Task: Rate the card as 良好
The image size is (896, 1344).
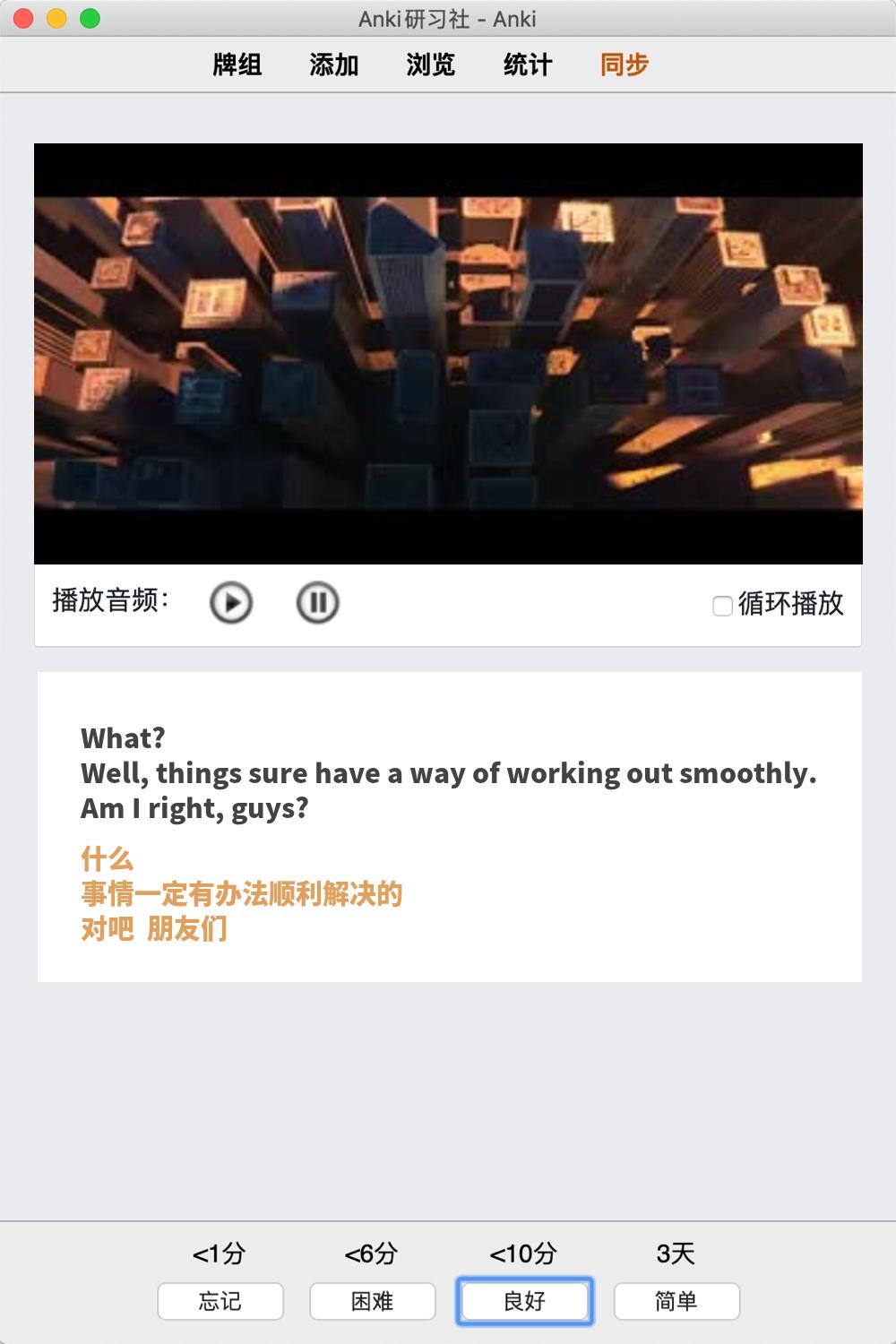Action: click(525, 1301)
